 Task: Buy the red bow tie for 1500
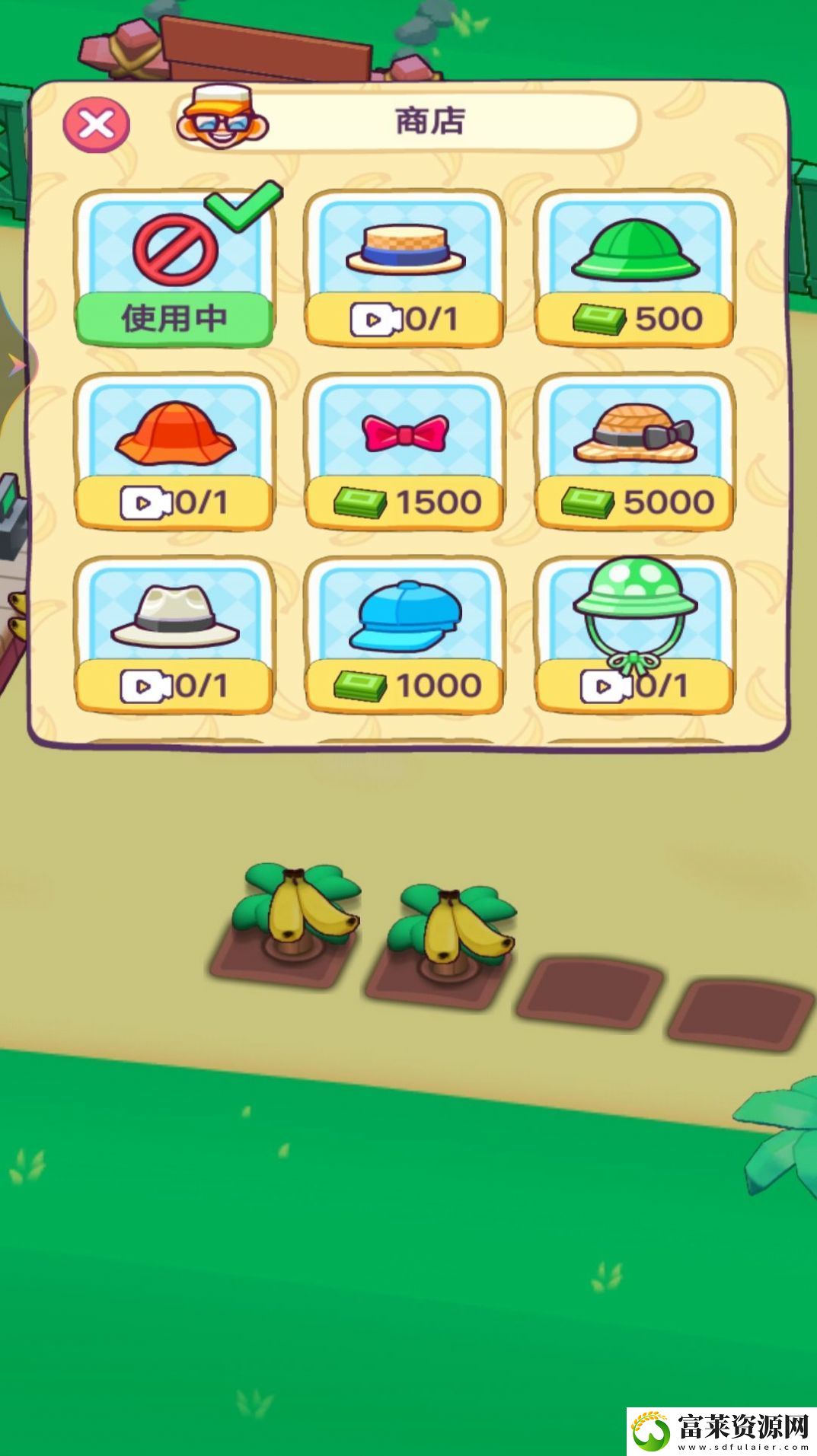pyautogui.click(x=404, y=502)
